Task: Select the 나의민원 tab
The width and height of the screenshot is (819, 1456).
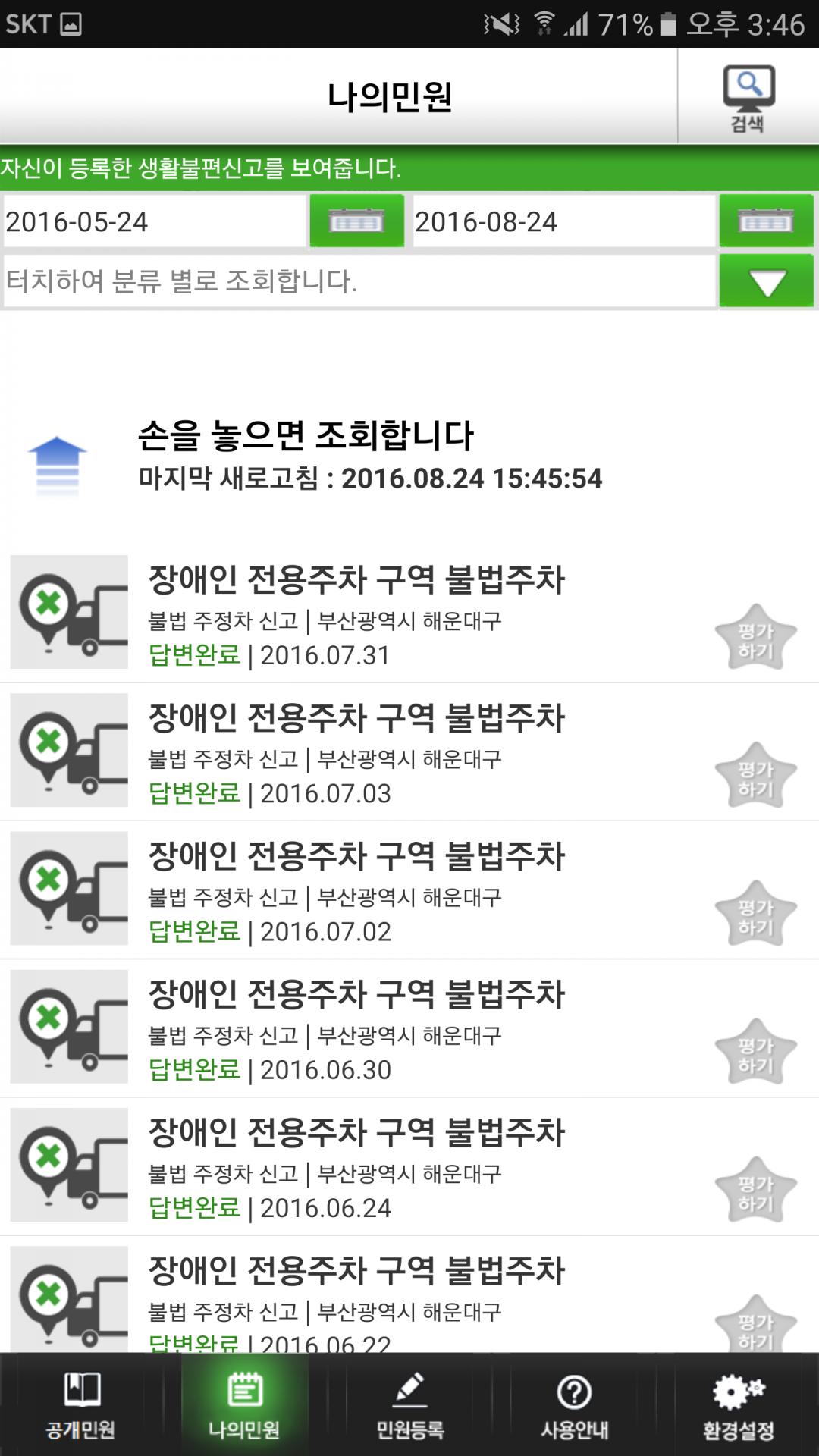Action: click(x=244, y=1404)
